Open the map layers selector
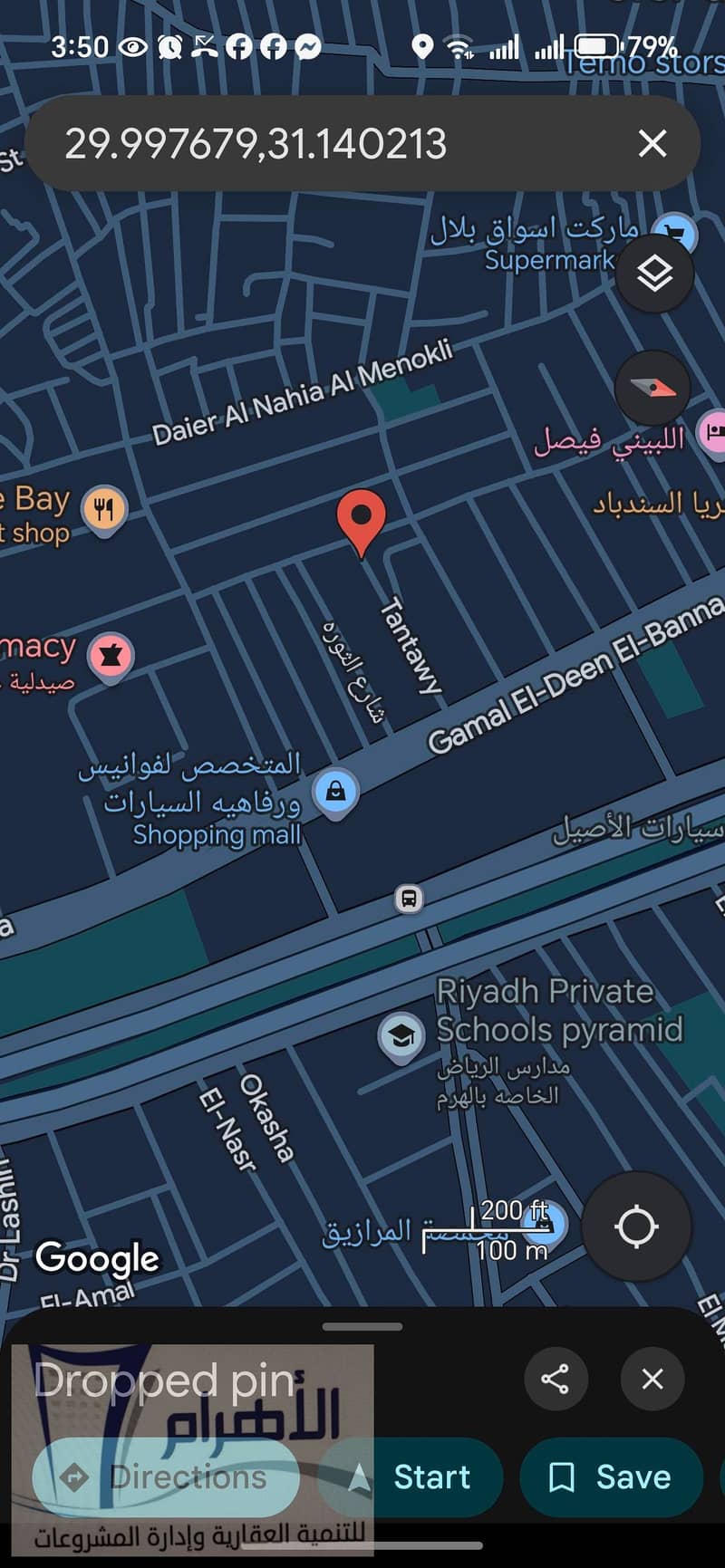This screenshot has height=1568, width=725. point(654,273)
